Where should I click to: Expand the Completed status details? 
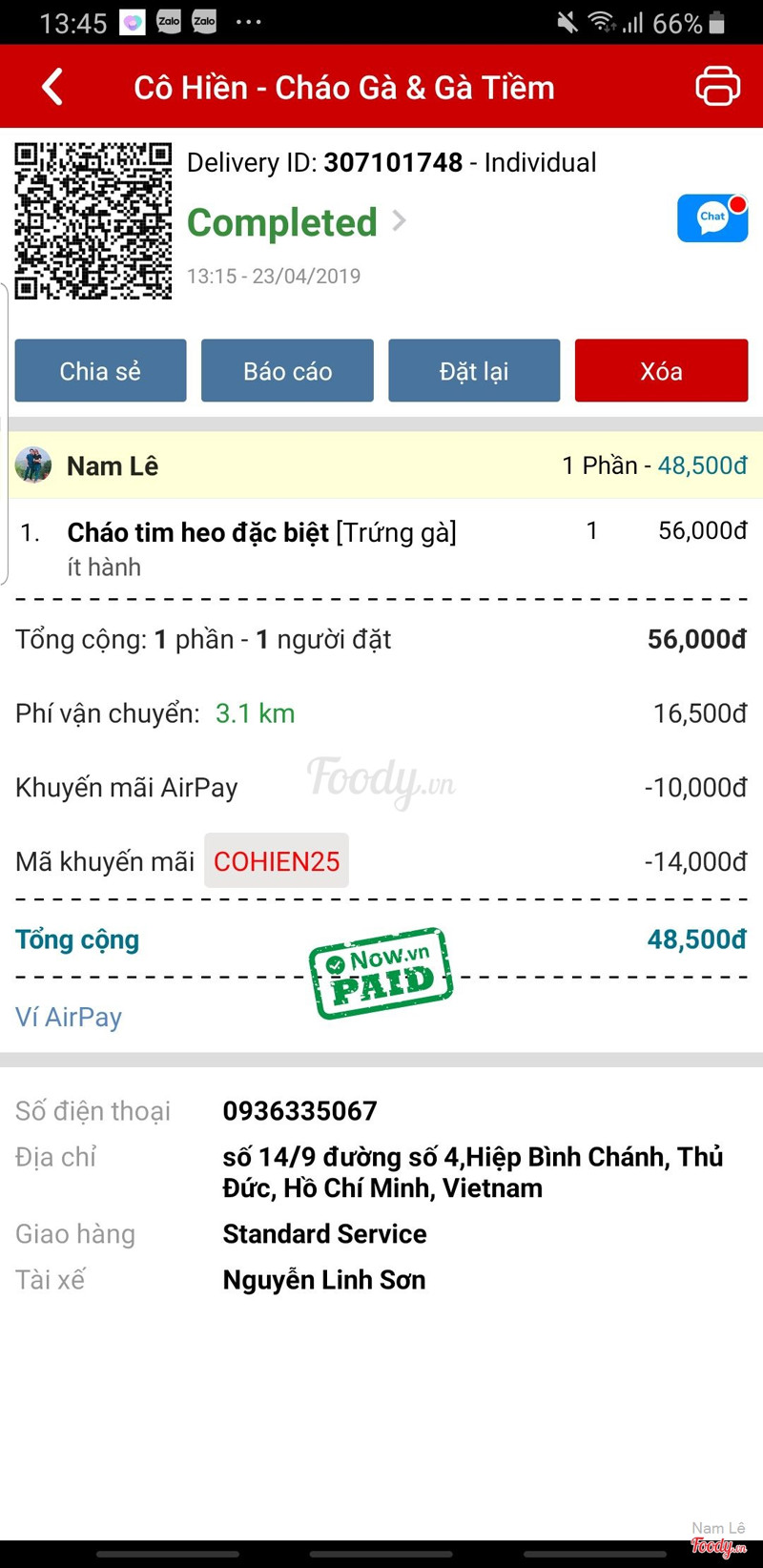pos(296,222)
